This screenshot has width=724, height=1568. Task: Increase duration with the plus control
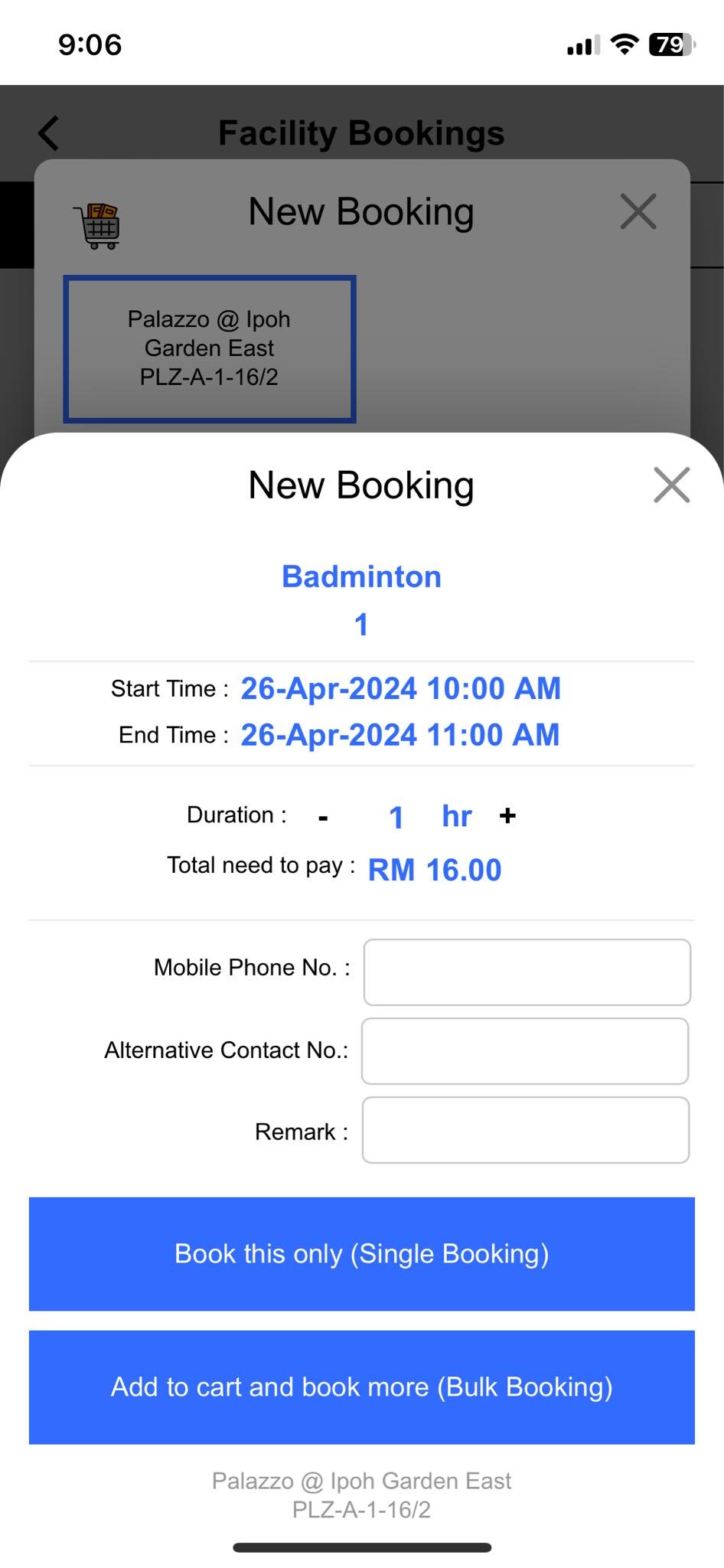tap(507, 816)
